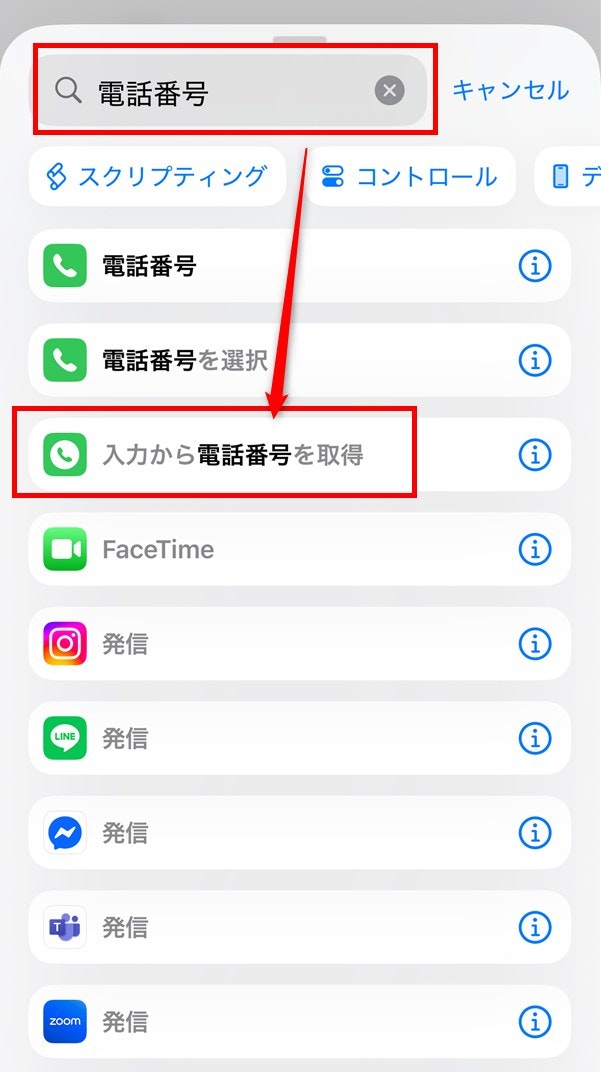Select the Teams 発信 action
The image size is (601, 1072).
click(270, 927)
